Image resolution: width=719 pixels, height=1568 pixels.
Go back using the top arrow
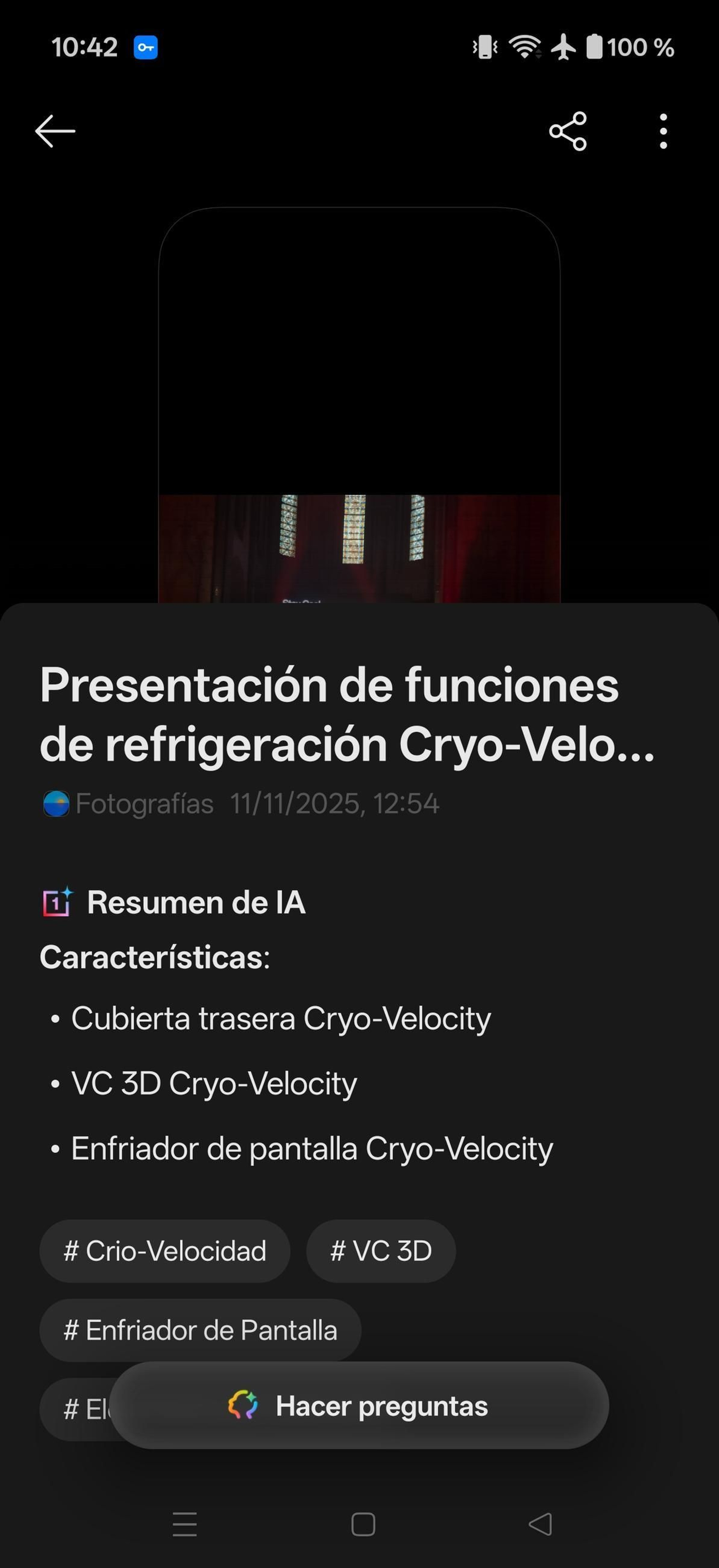click(x=55, y=131)
